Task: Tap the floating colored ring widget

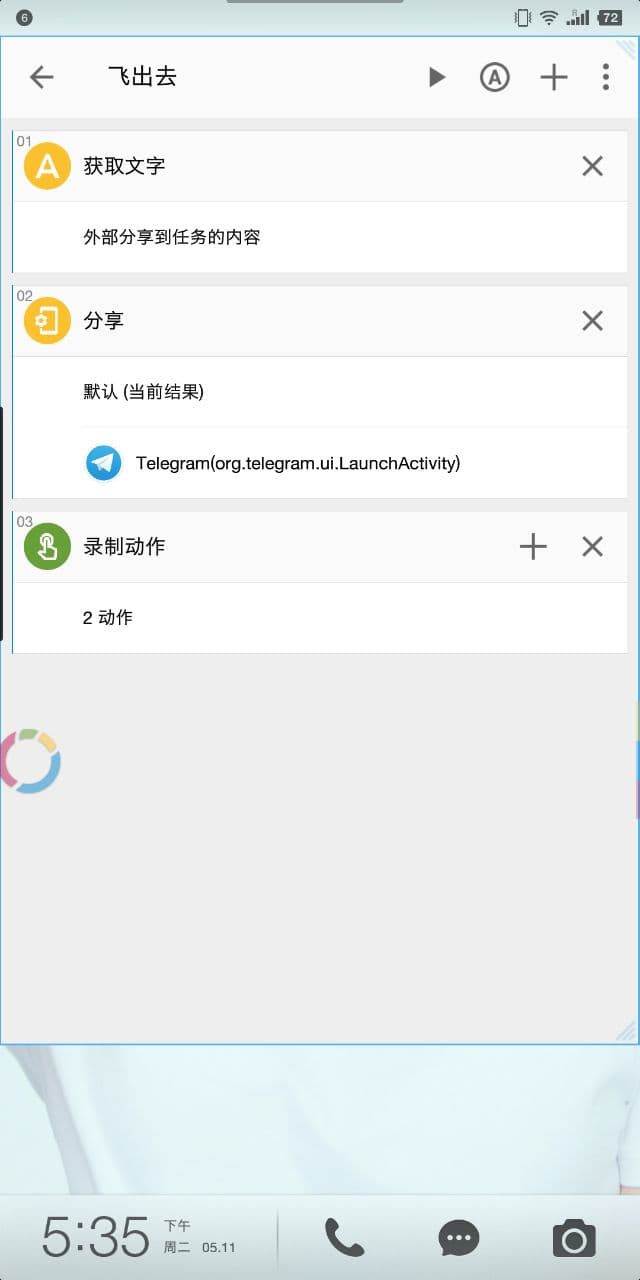Action: [30, 761]
